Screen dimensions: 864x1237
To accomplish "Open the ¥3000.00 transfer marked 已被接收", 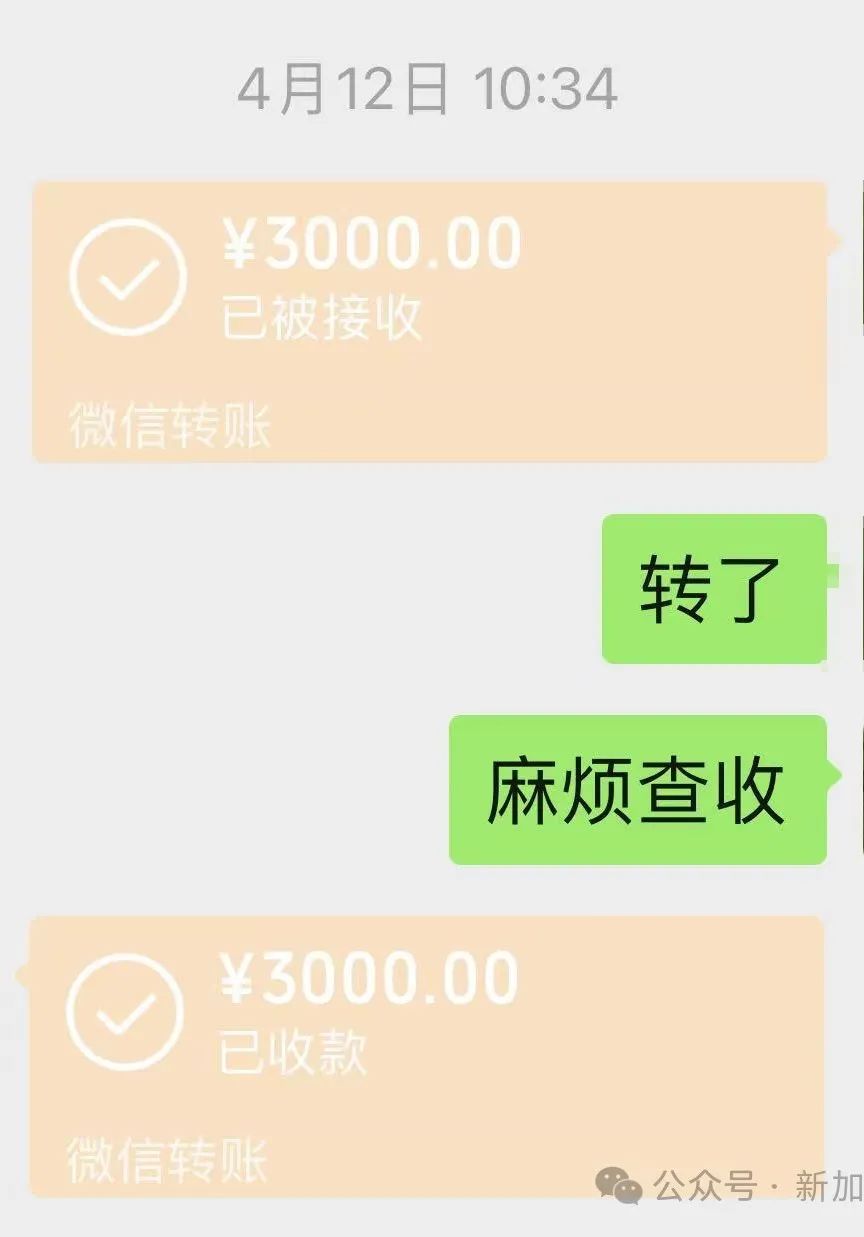I will [x=430, y=320].
